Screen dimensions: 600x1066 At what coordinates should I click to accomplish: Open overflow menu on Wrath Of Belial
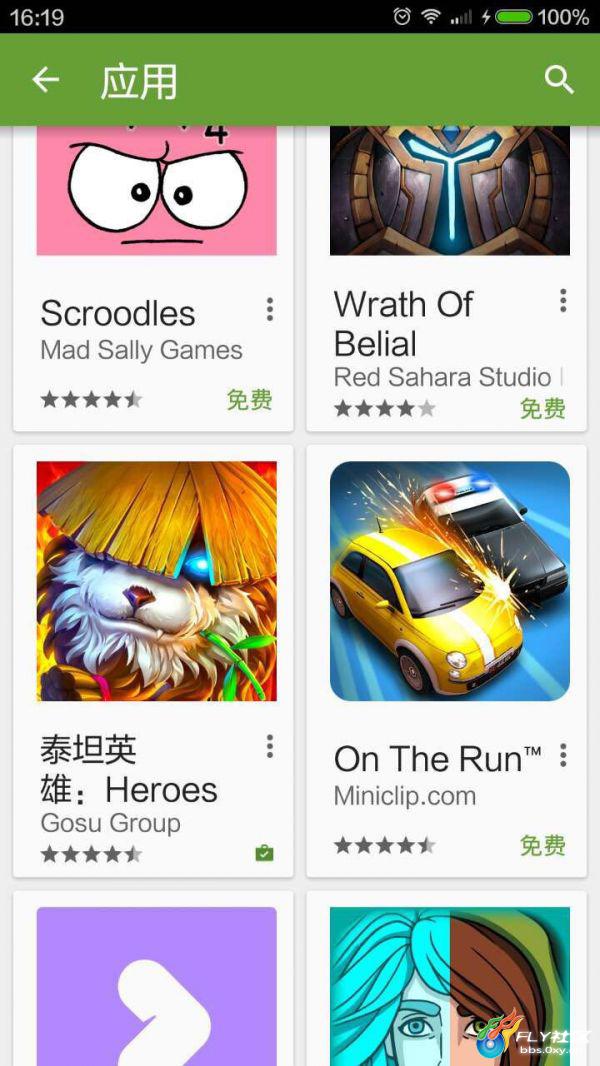point(563,300)
